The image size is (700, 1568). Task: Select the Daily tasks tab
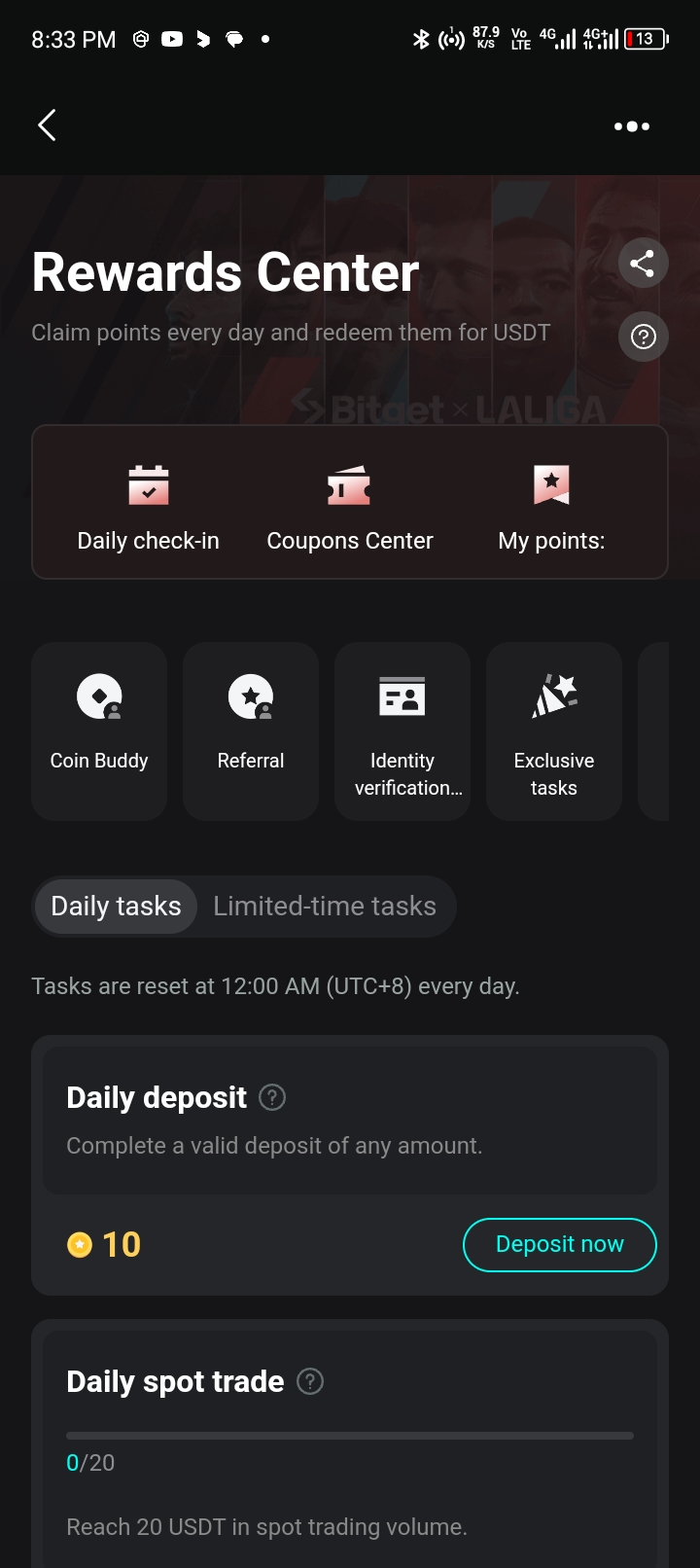click(116, 907)
